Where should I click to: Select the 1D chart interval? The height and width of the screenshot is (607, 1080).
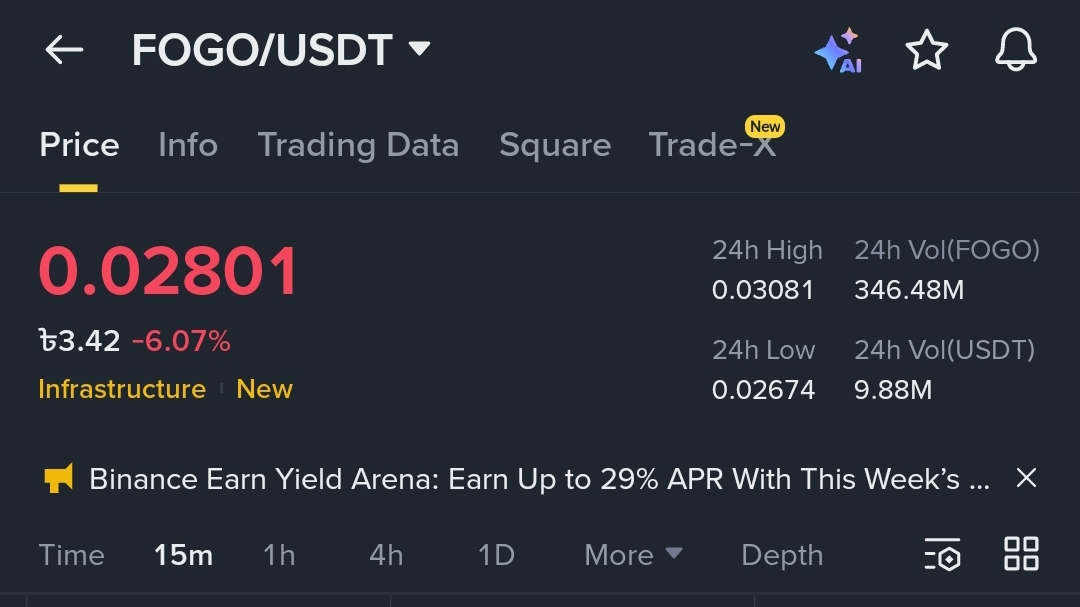click(496, 555)
